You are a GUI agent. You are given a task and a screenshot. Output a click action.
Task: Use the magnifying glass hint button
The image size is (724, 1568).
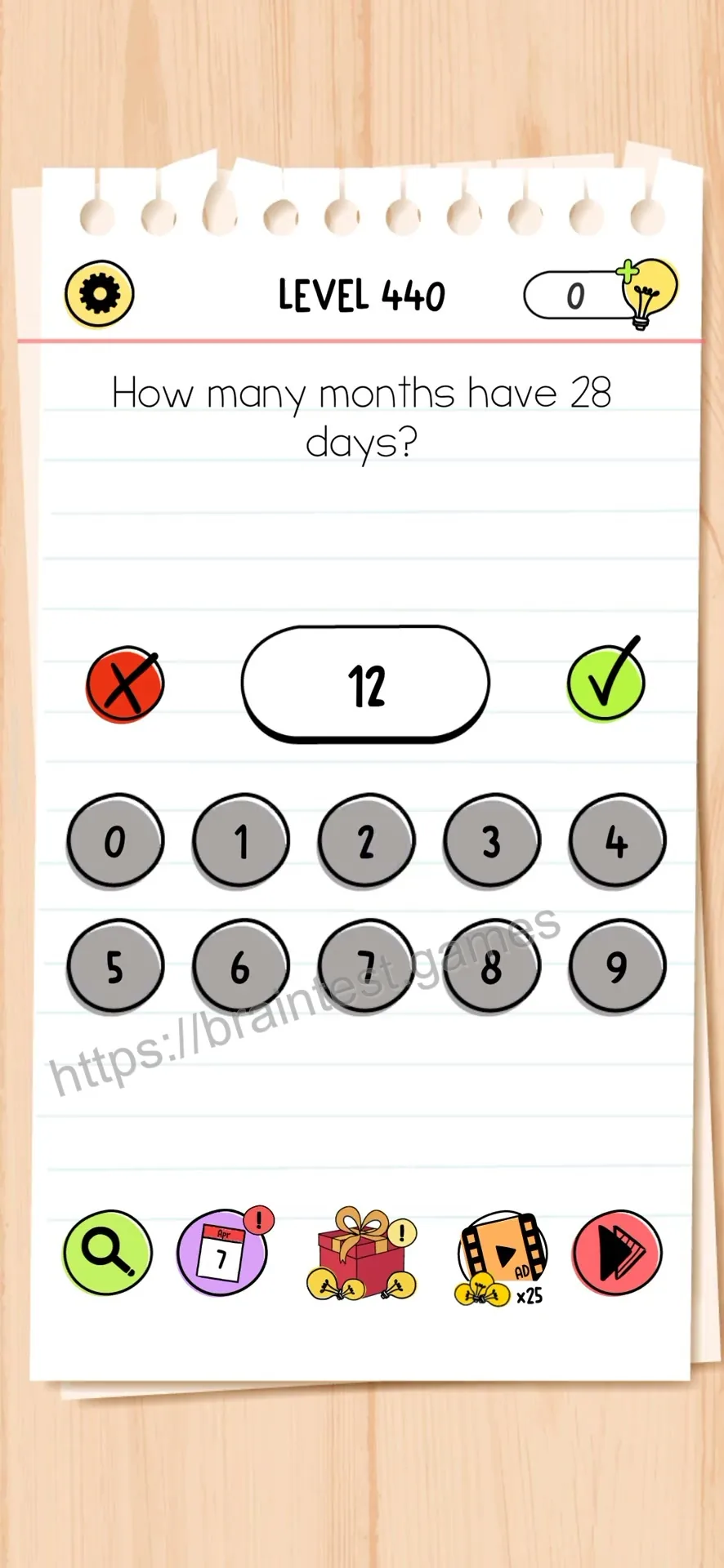click(108, 1252)
